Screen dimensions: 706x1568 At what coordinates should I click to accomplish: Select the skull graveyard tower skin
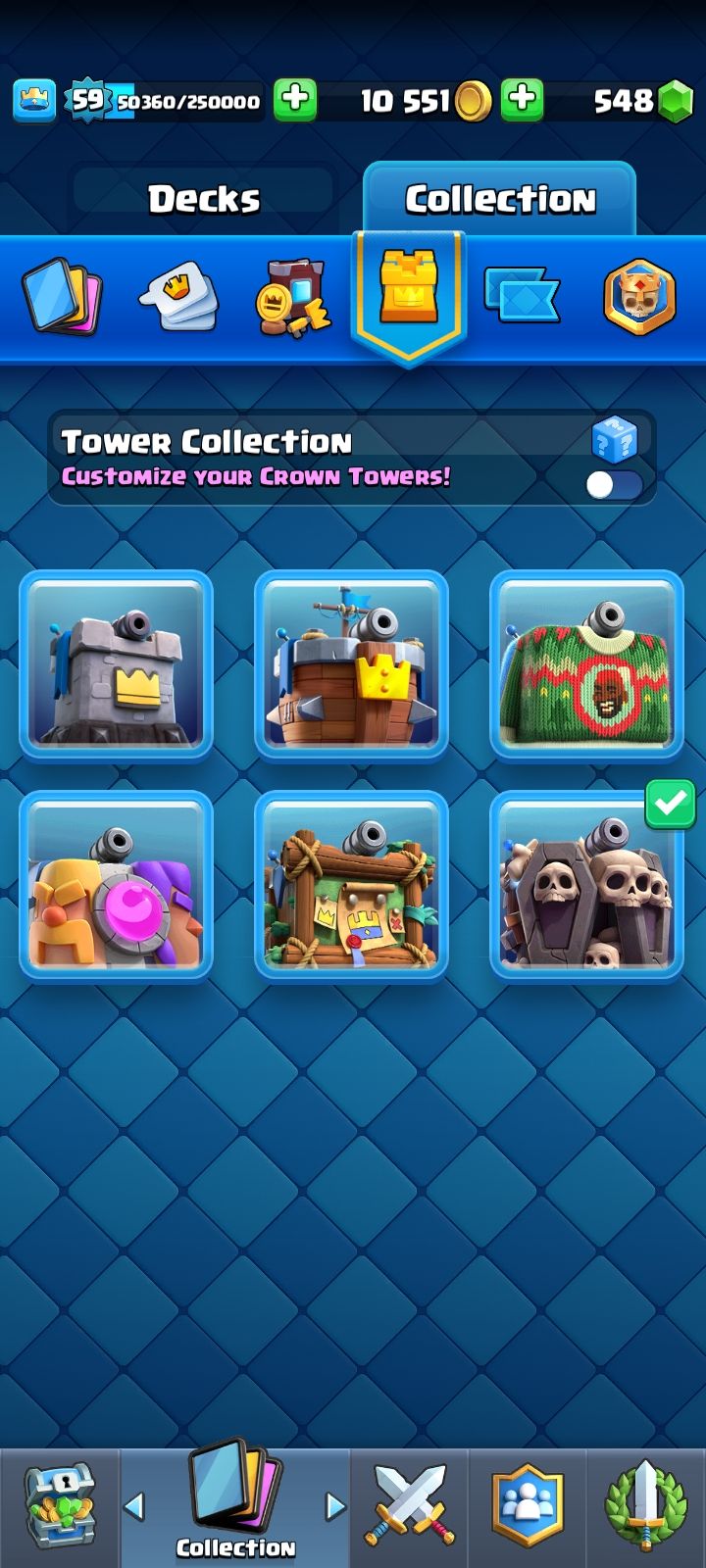(x=586, y=885)
